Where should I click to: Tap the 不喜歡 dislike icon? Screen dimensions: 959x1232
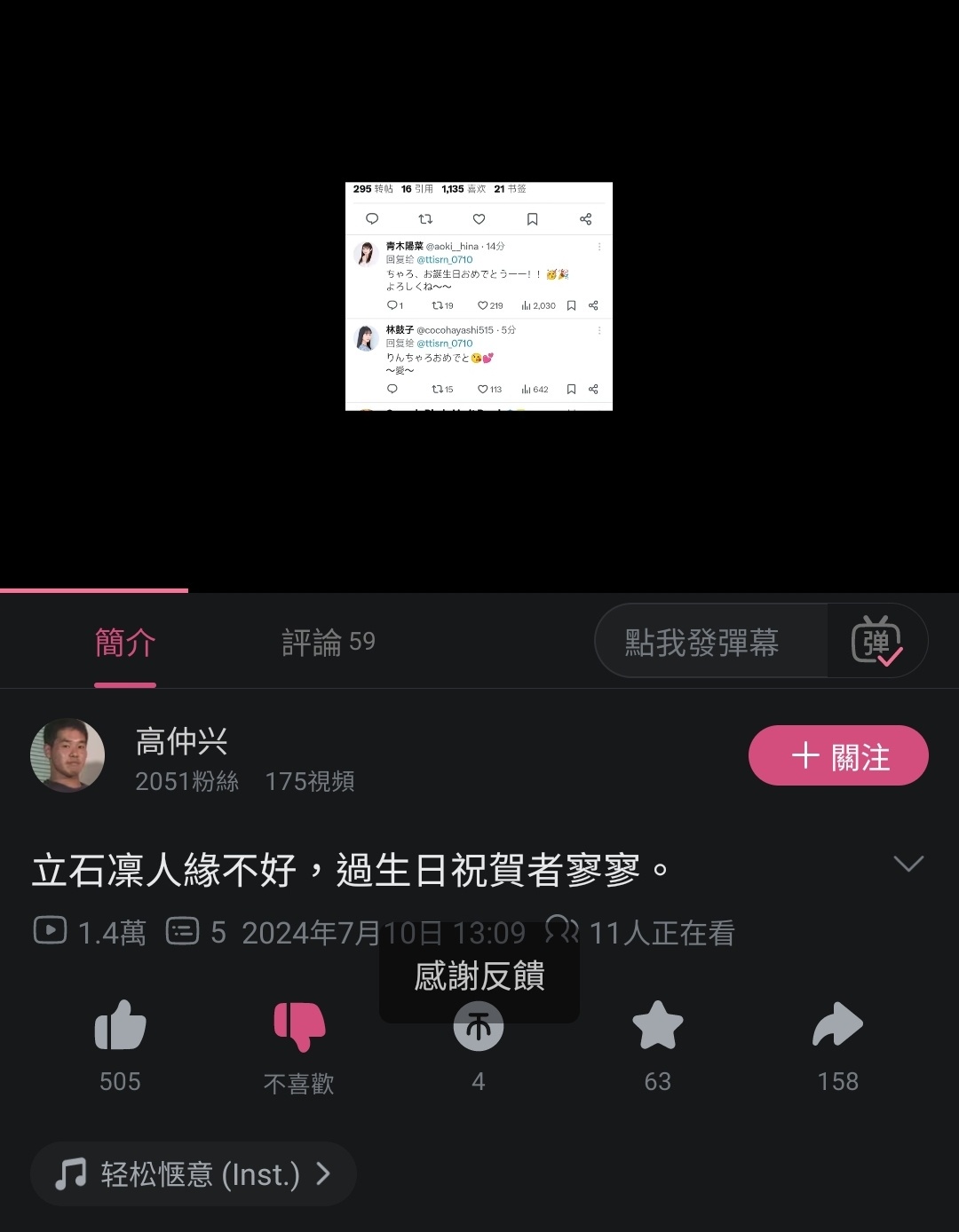pos(299,1027)
